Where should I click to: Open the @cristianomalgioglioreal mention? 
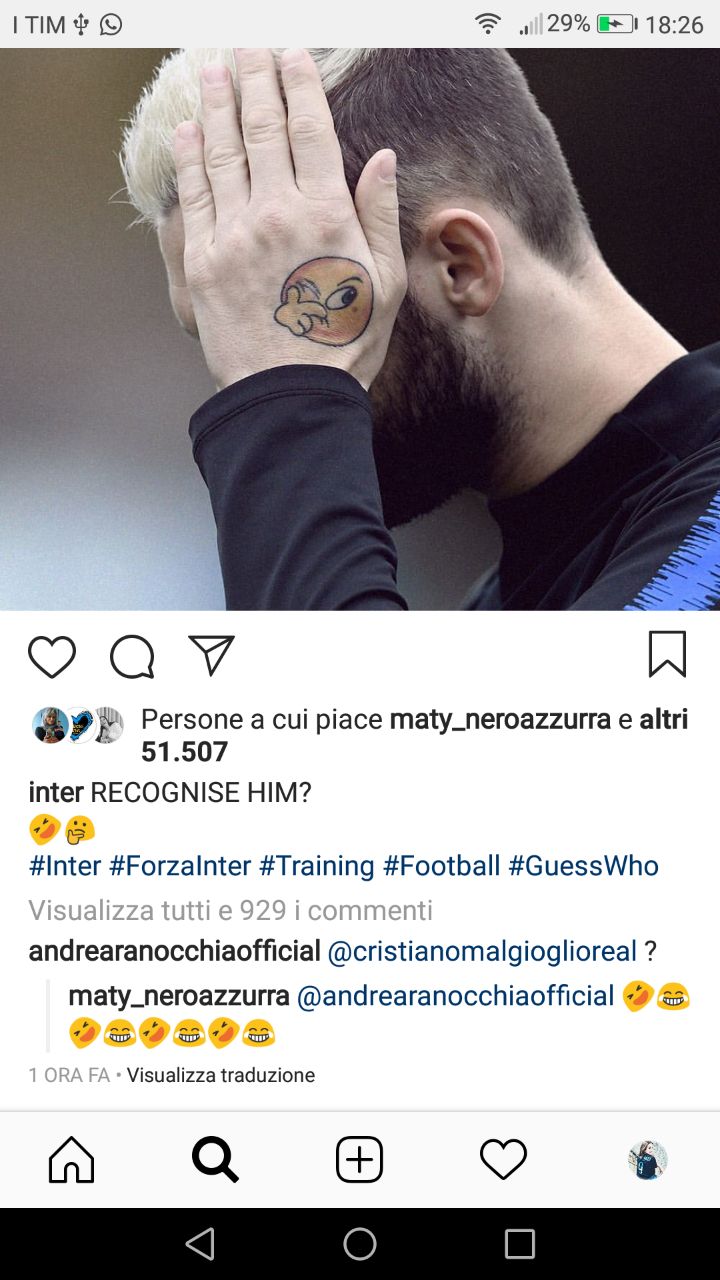pyautogui.click(x=482, y=951)
